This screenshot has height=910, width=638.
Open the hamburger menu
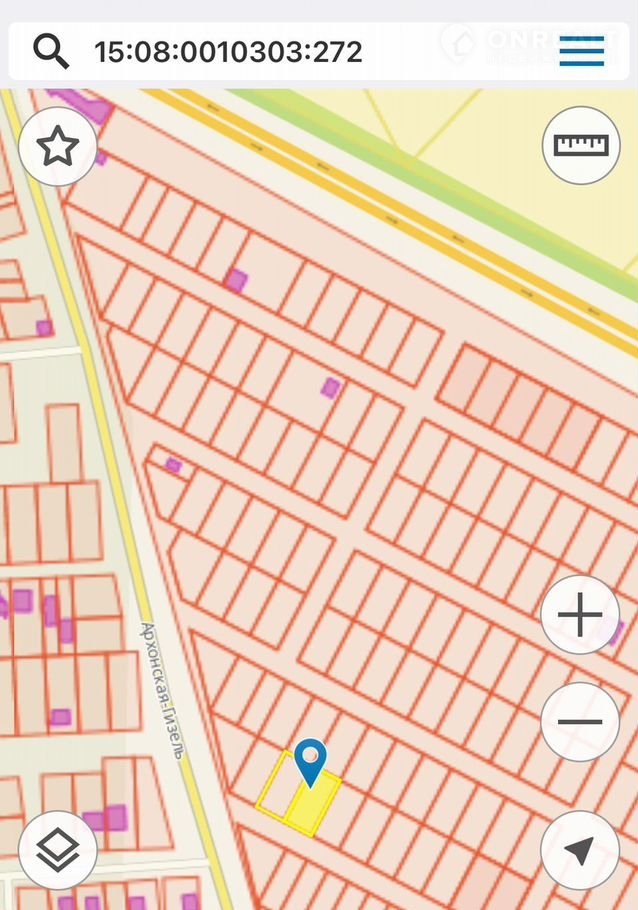[581, 51]
